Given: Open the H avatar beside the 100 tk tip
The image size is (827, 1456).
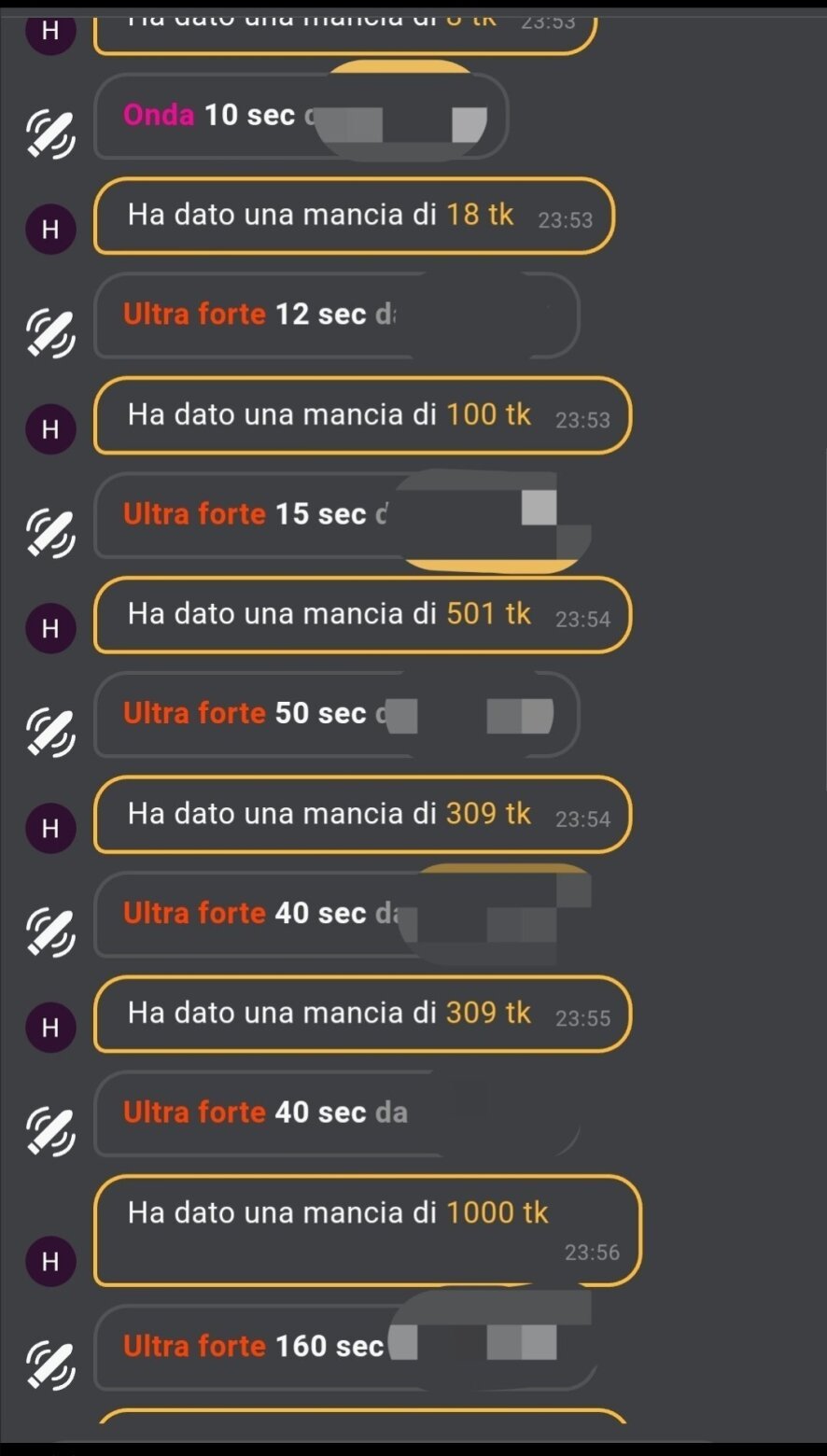Looking at the screenshot, I should (x=50, y=428).
